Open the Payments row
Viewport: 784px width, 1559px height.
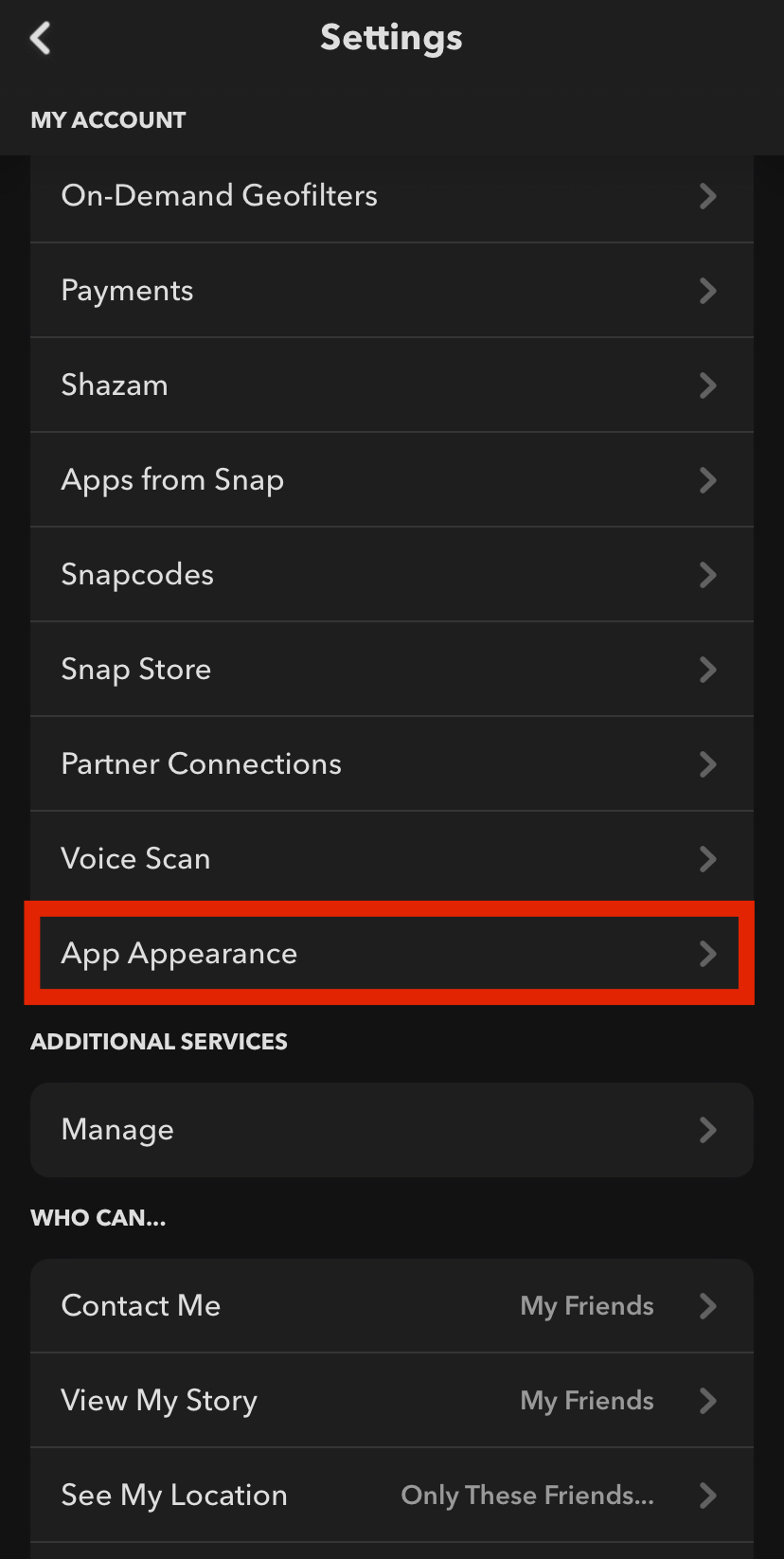click(x=391, y=291)
